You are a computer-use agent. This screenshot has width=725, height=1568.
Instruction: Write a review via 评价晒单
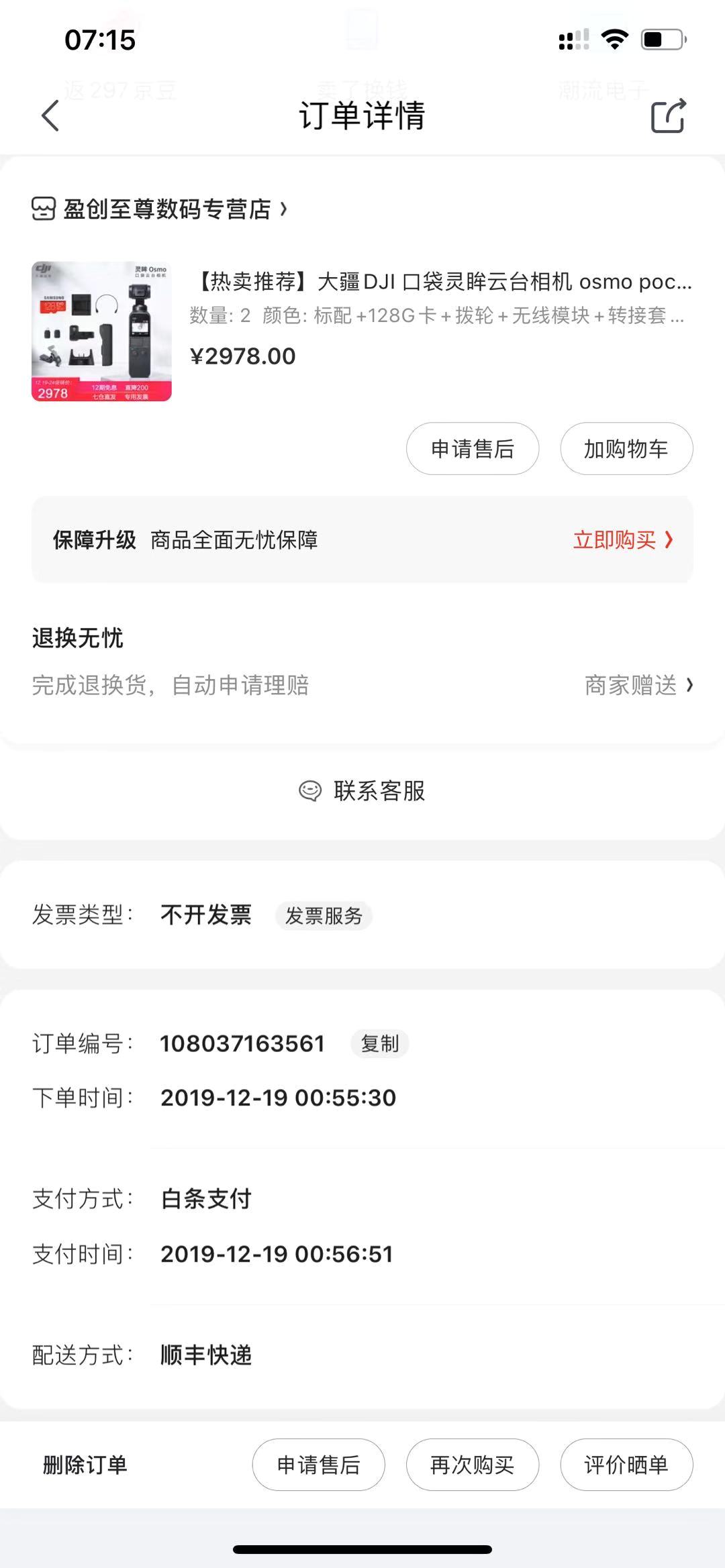pos(626,1465)
